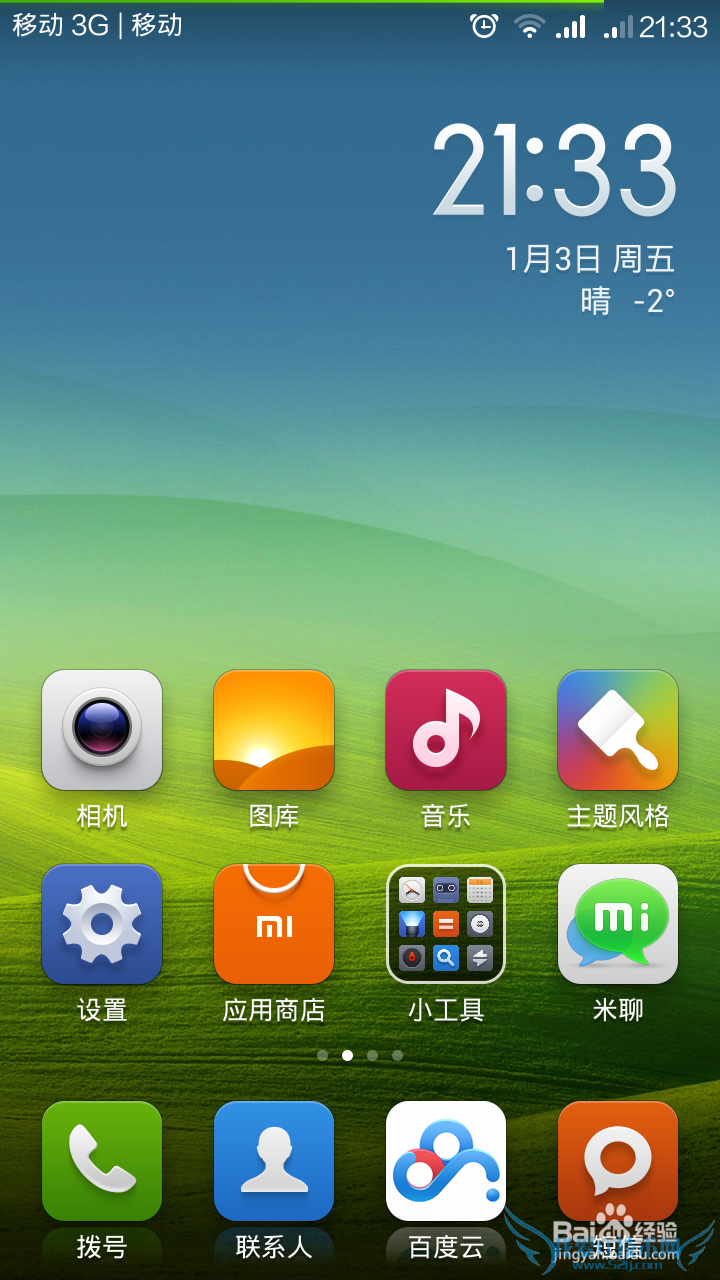Open the 短信 messaging app
The height and width of the screenshot is (1280, 720).
(618, 1161)
